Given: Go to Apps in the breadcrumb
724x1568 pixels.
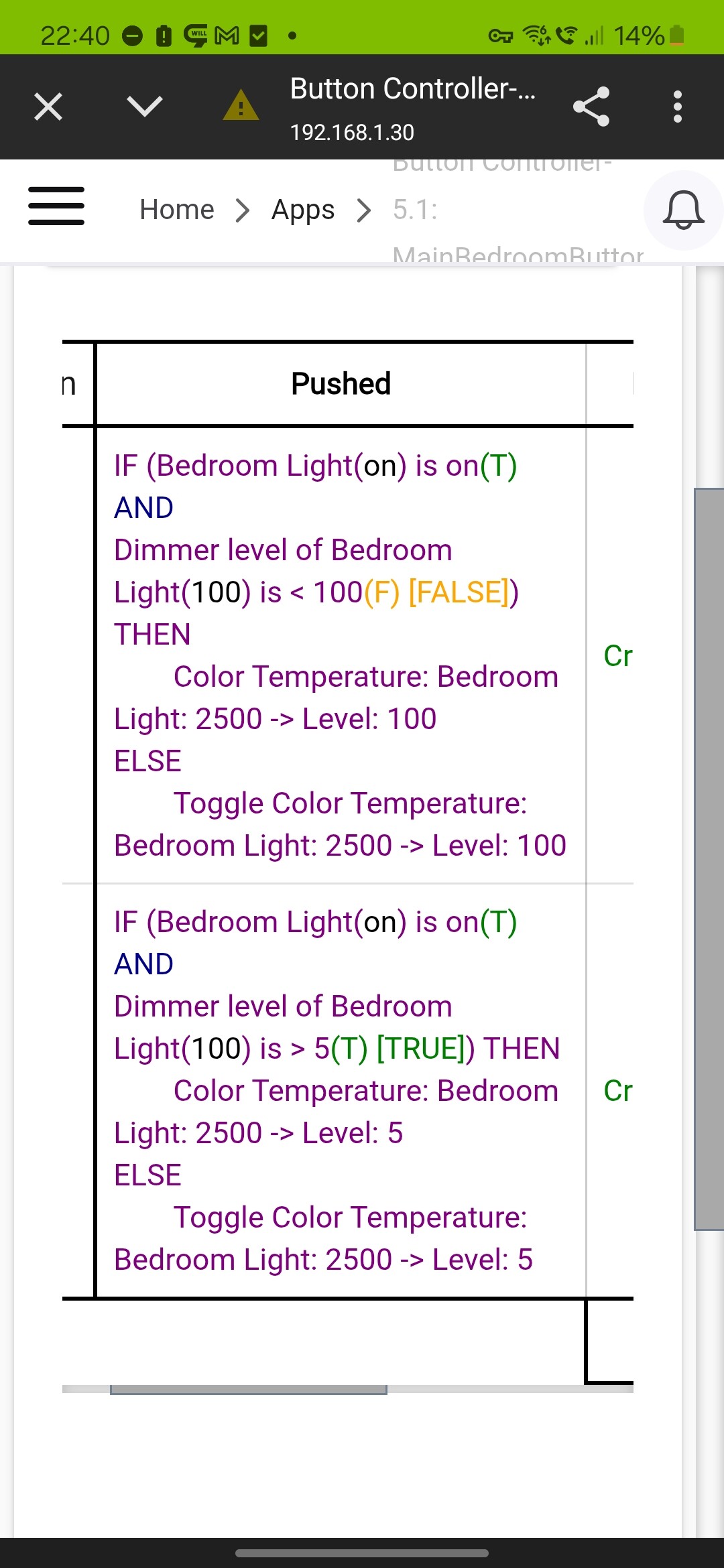Looking at the screenshot, I should click(x=303, y=210).
